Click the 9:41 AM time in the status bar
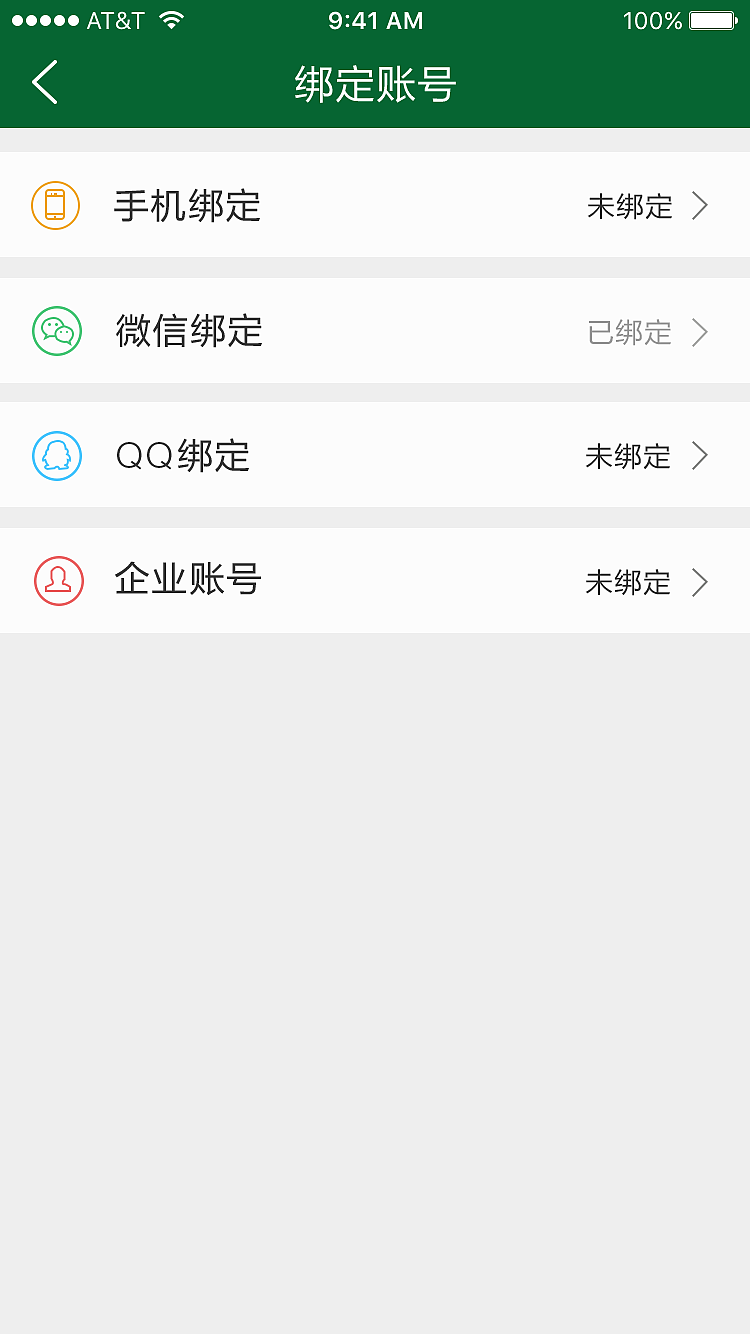 375,19
